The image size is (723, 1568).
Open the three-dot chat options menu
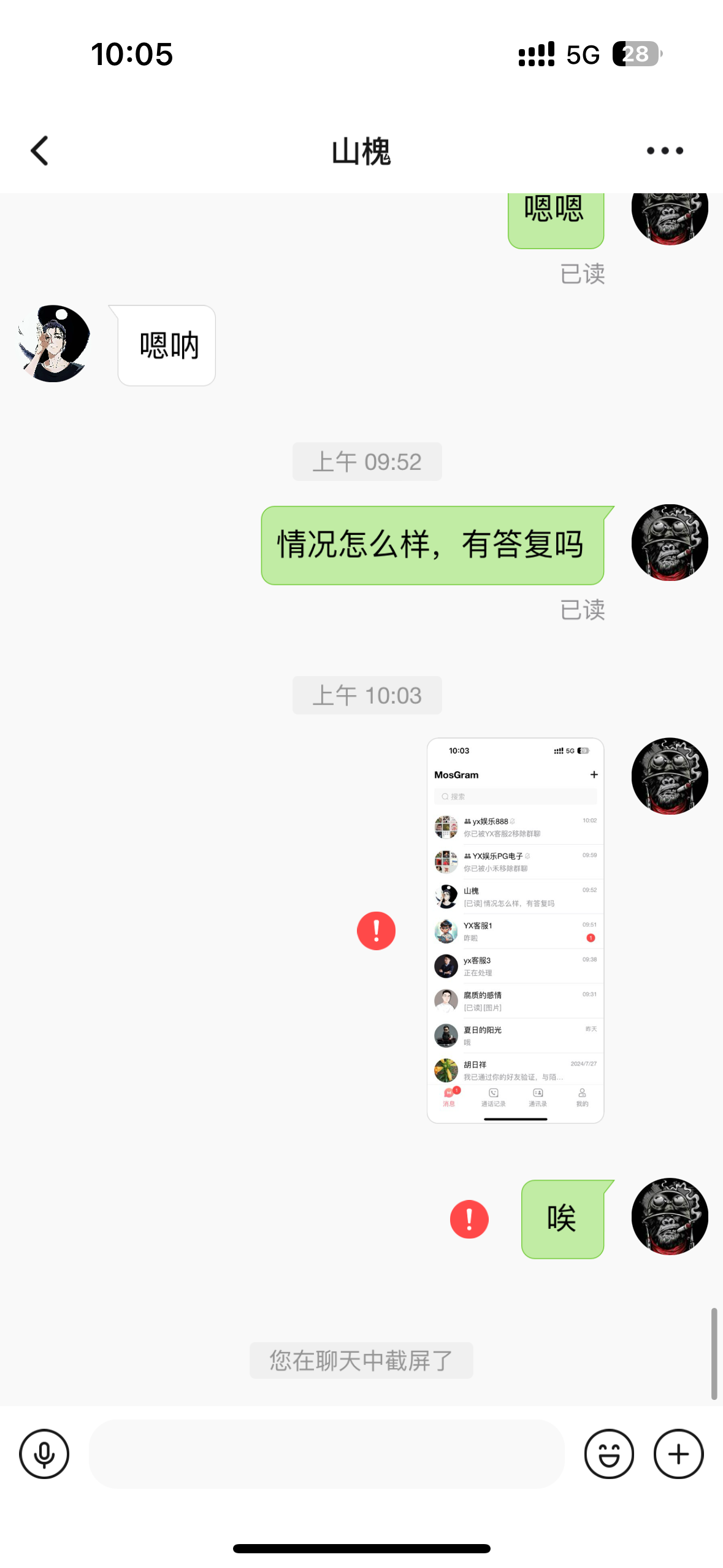coord(665,151)
